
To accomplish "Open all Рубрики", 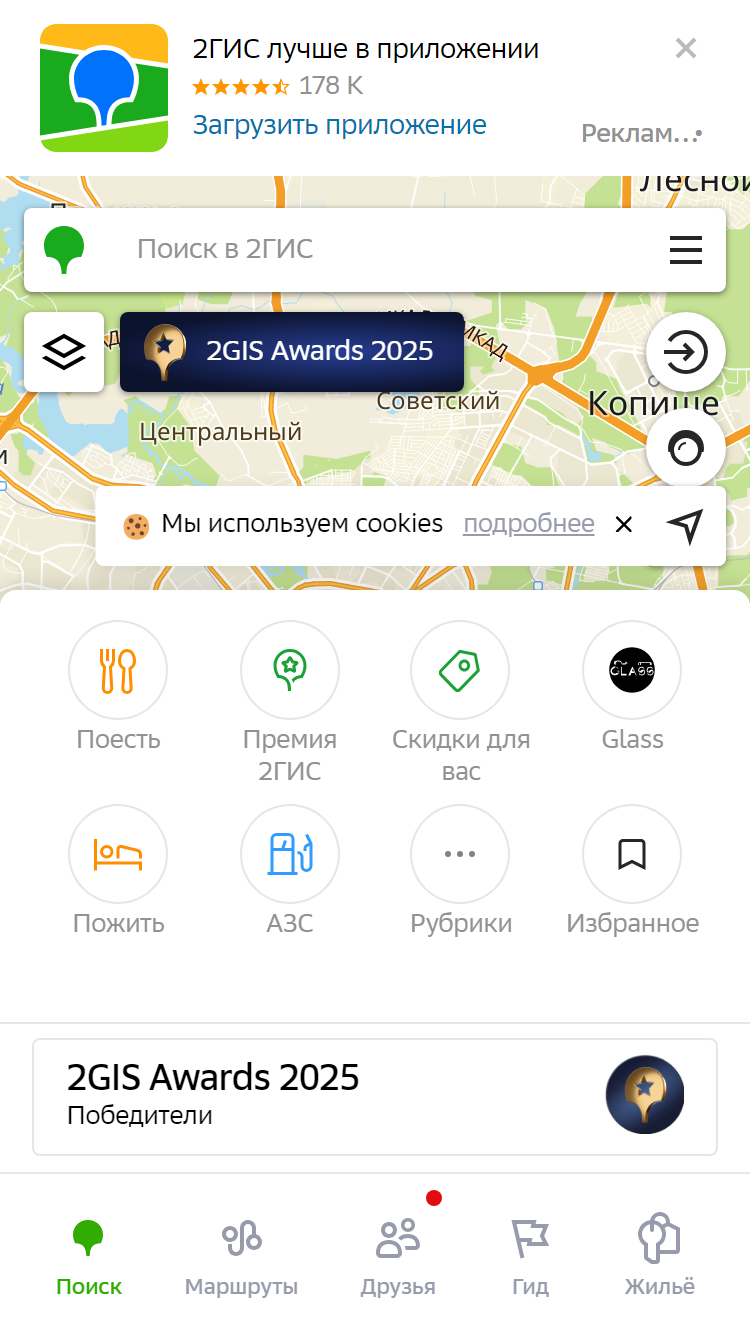I will pos(460,871).
